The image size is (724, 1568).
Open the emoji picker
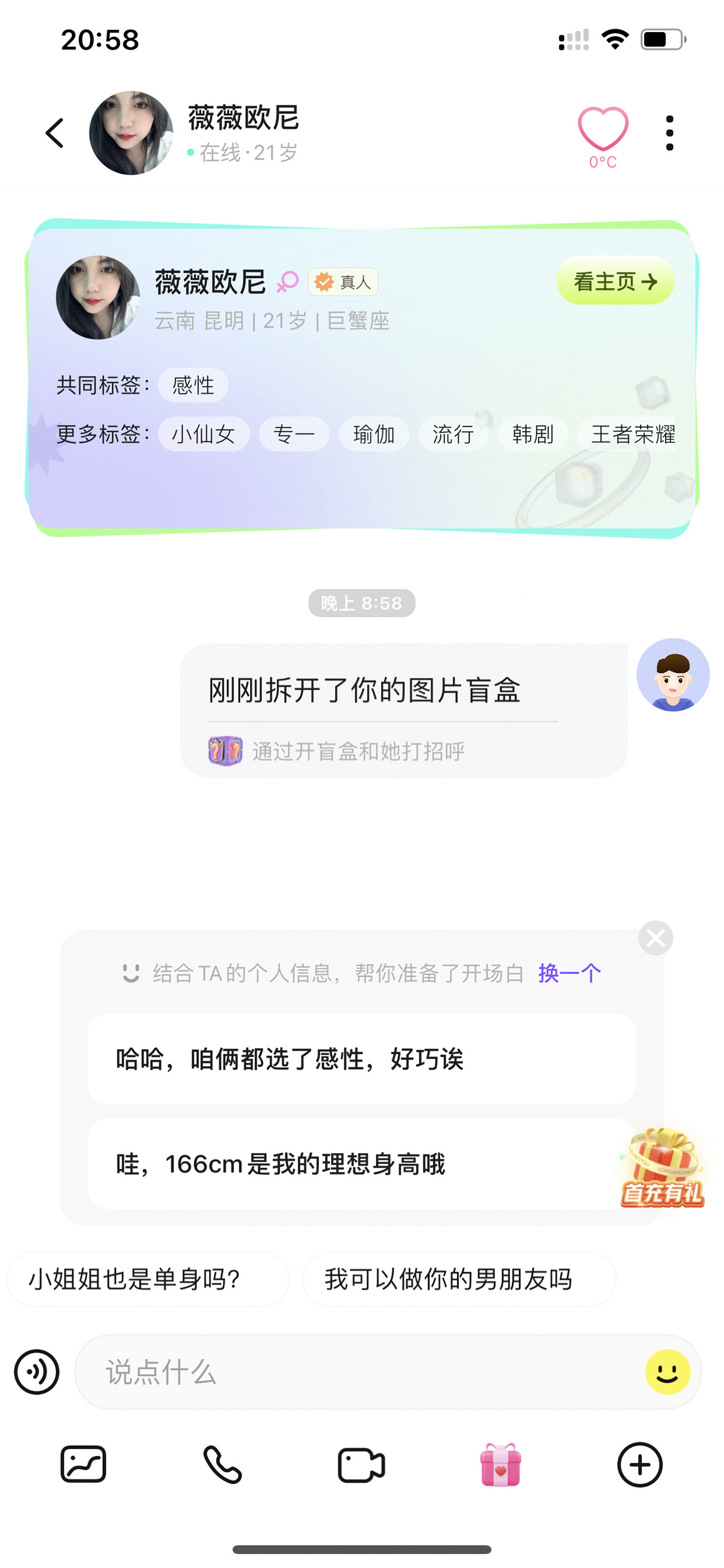(667, 1372)
